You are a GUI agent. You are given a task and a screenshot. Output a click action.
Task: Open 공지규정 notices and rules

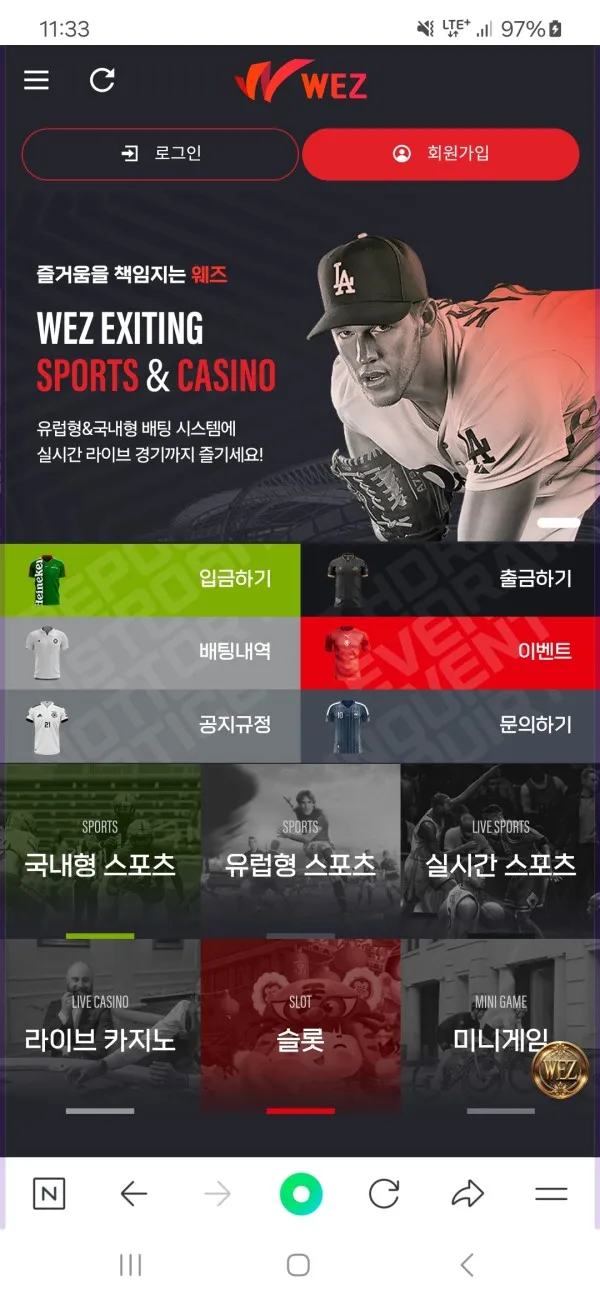click(x=150, y=726)
